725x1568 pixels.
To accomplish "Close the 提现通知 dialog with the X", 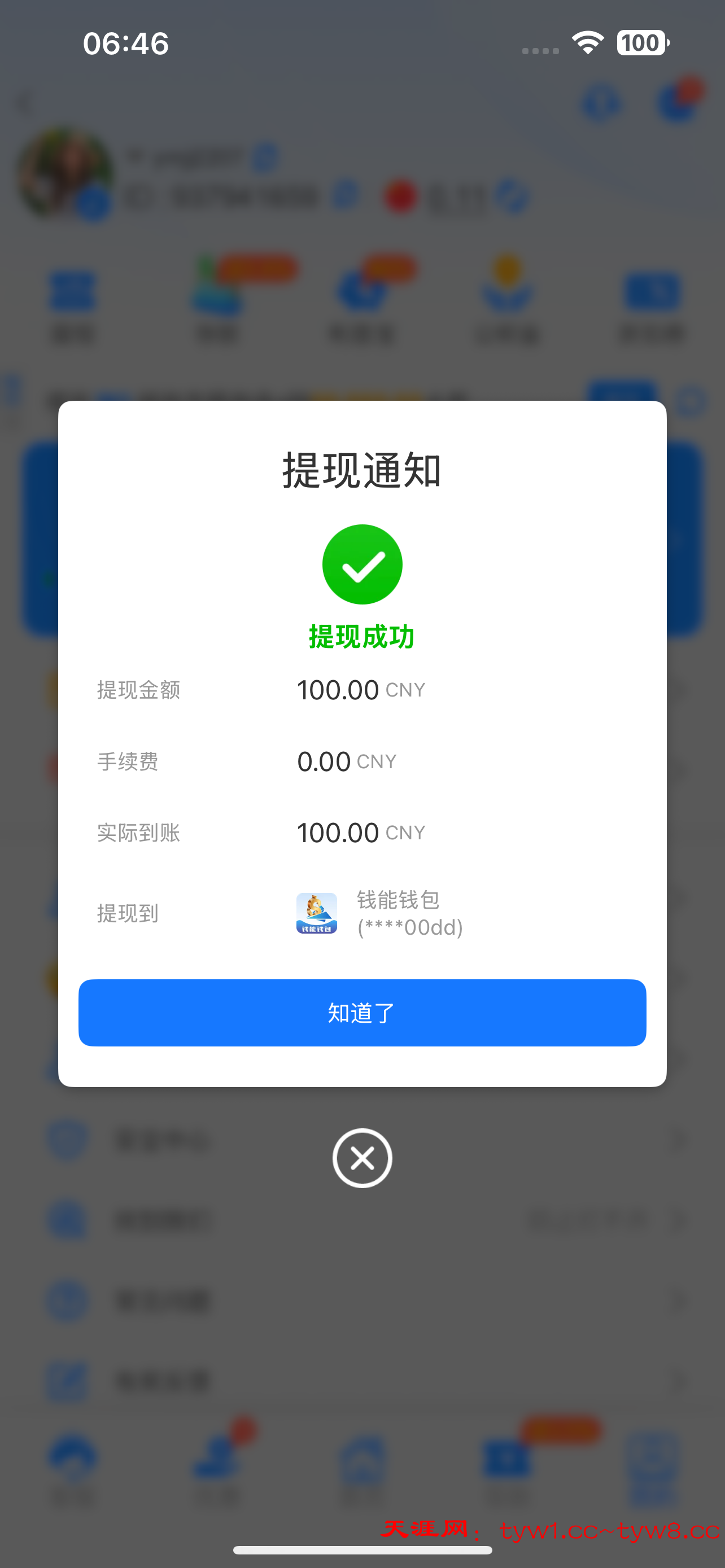I will 362,1158.
